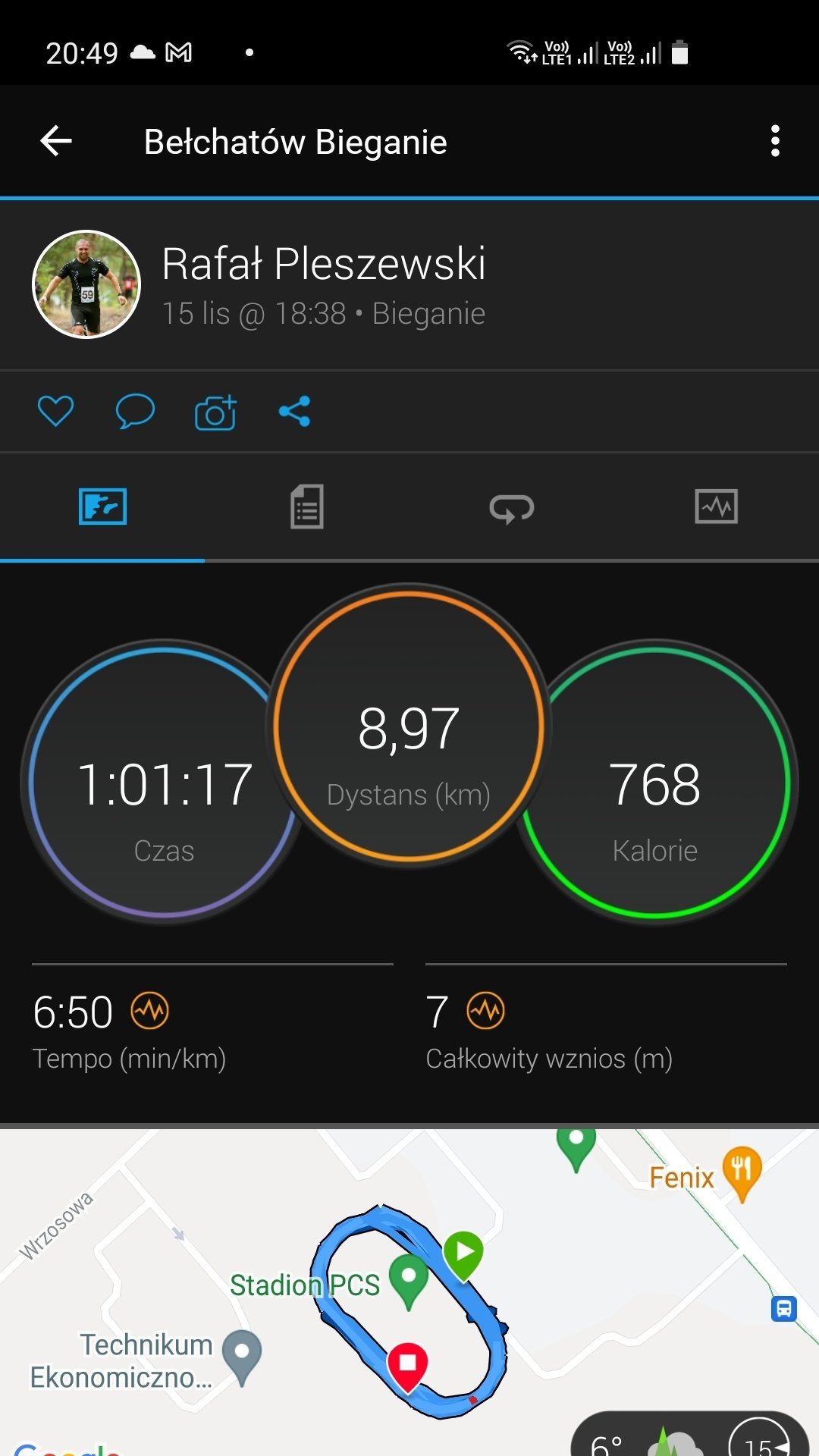The image size is (819, 1456).
Task: Tap the elevation icon beside Całkowity wznios
Action: pyautogui.click(x=485, y=1011)
